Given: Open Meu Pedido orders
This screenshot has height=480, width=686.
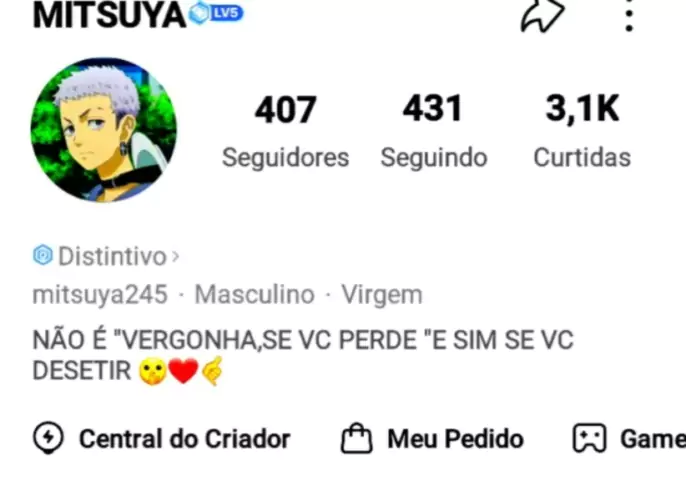Looking at the screenshot, I should [x=433, y=438].
